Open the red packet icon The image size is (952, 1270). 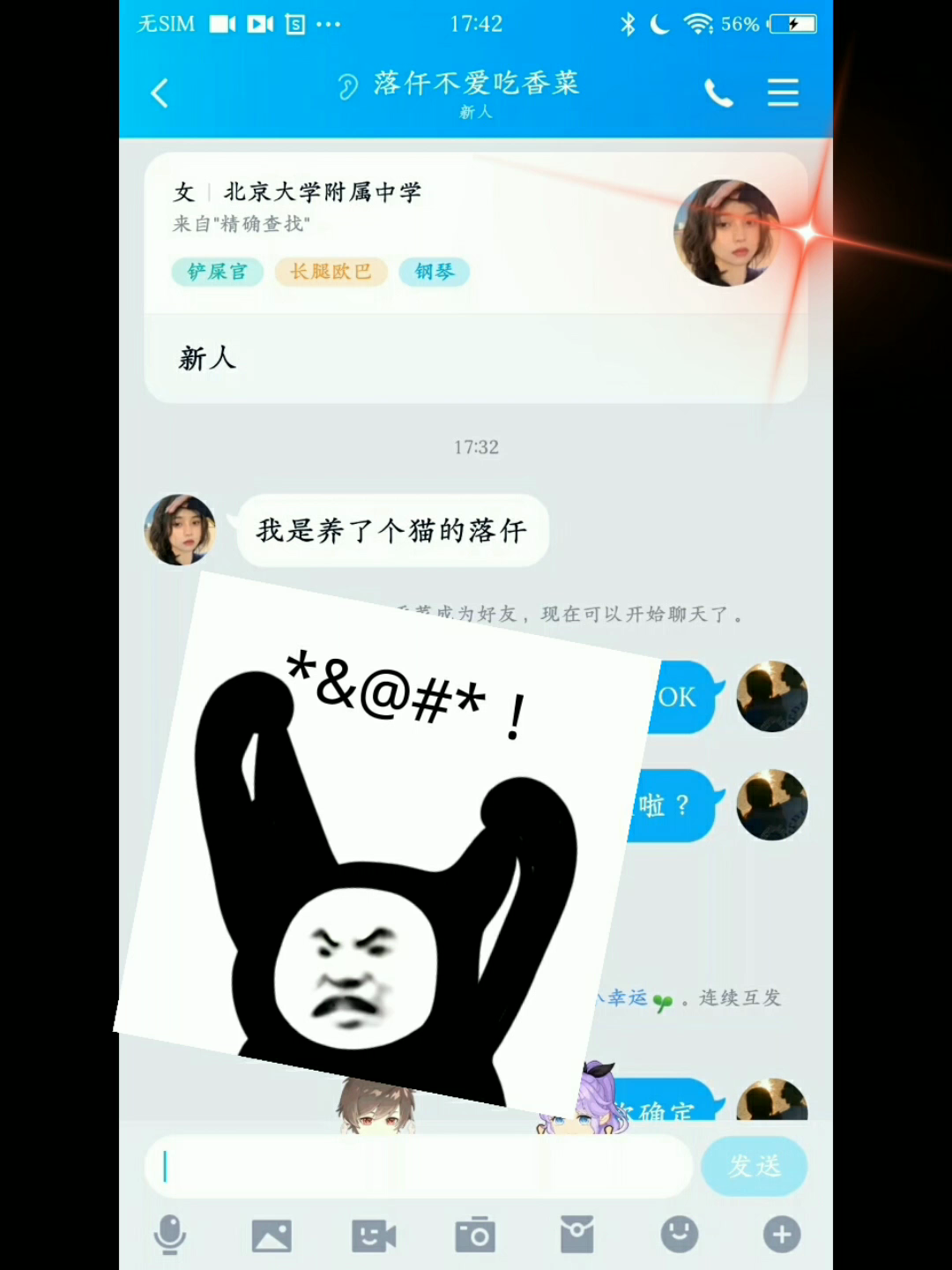[577, 1235]
